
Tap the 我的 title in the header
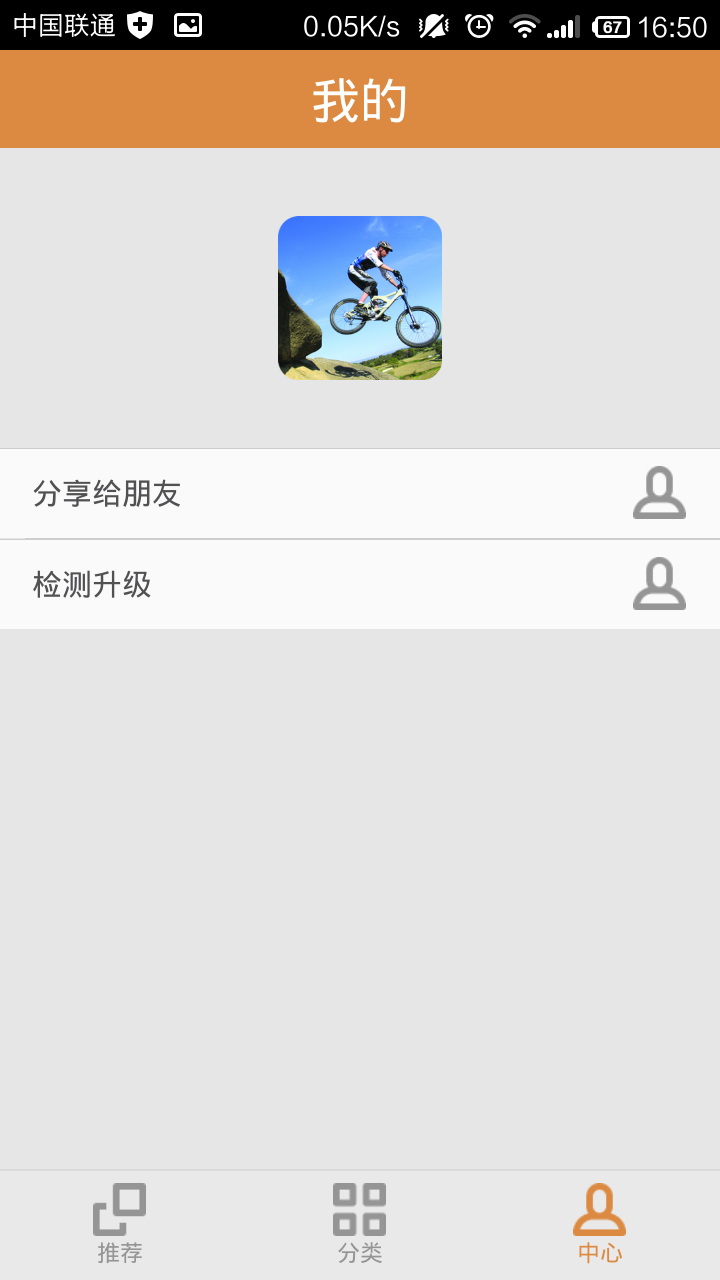coord(359,98)
